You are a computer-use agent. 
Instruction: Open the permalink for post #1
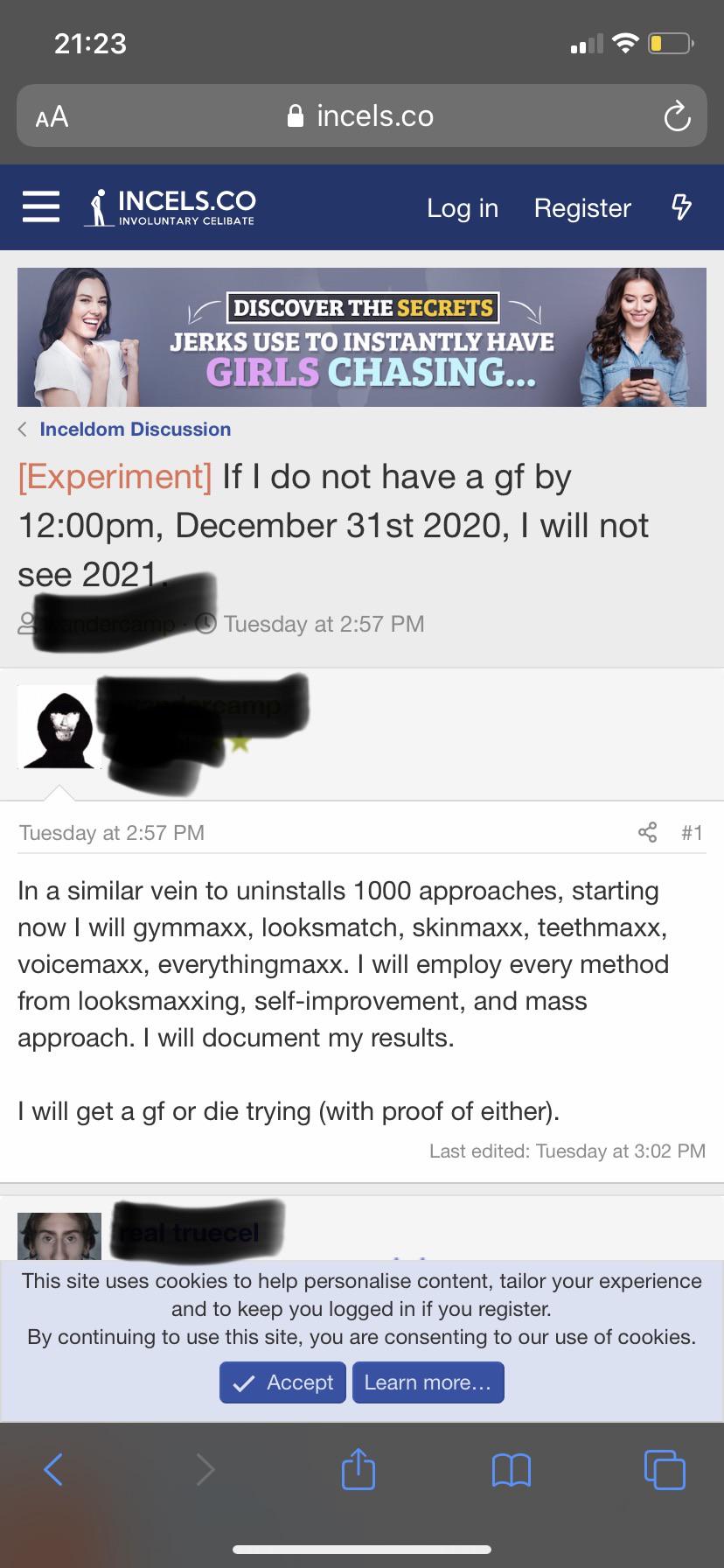click(692, 832)
